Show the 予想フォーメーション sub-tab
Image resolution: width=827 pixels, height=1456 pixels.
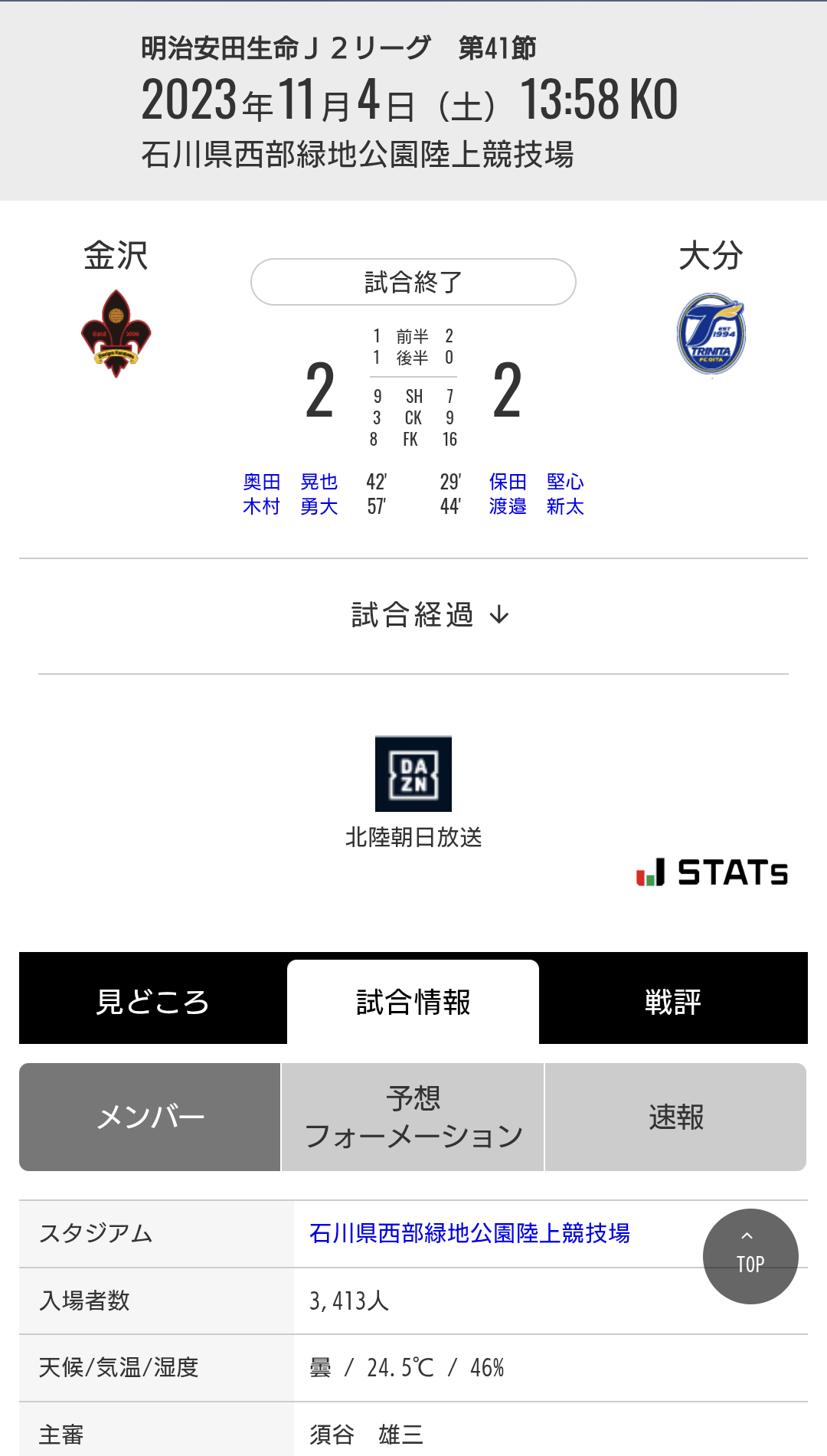(x=413, y=1117)
